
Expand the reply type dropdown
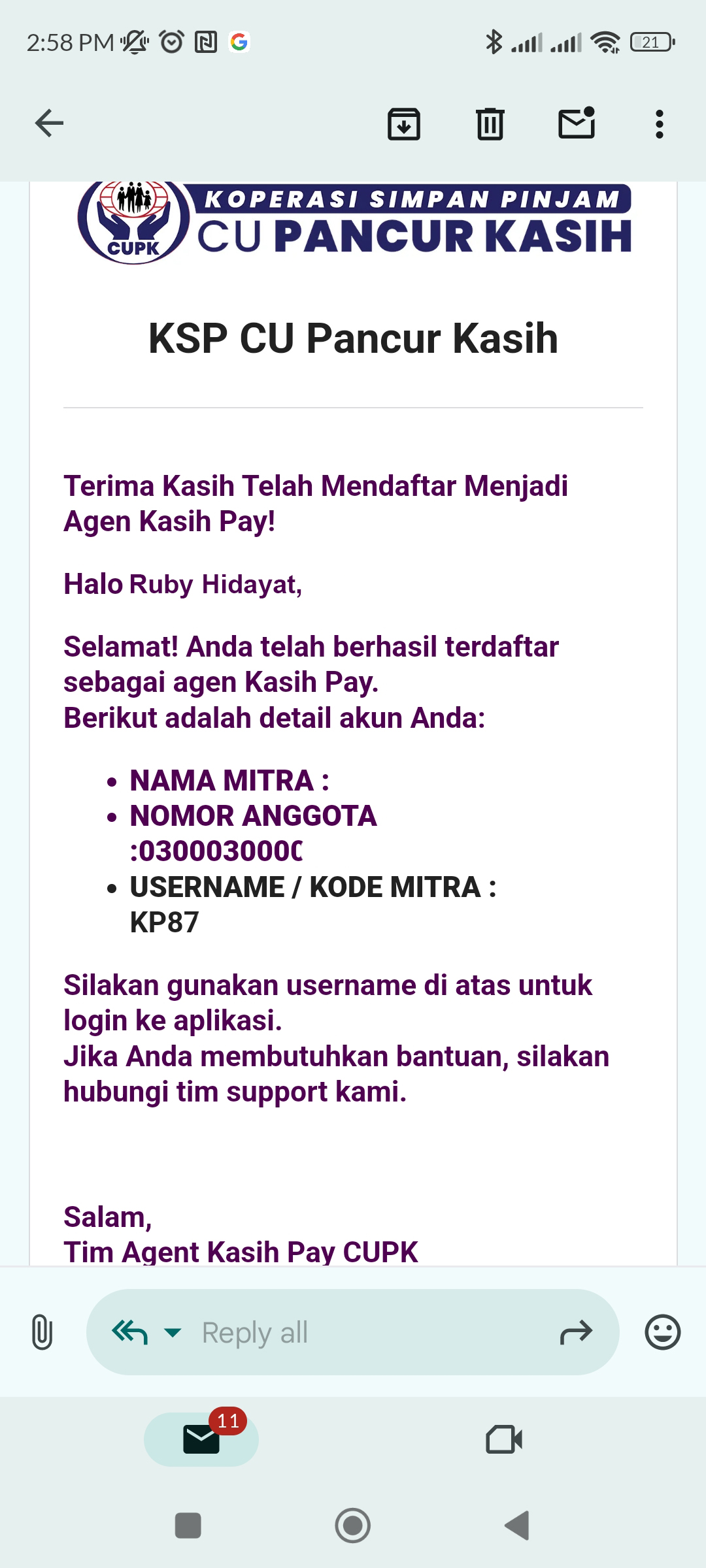(x=173, y=1332)
